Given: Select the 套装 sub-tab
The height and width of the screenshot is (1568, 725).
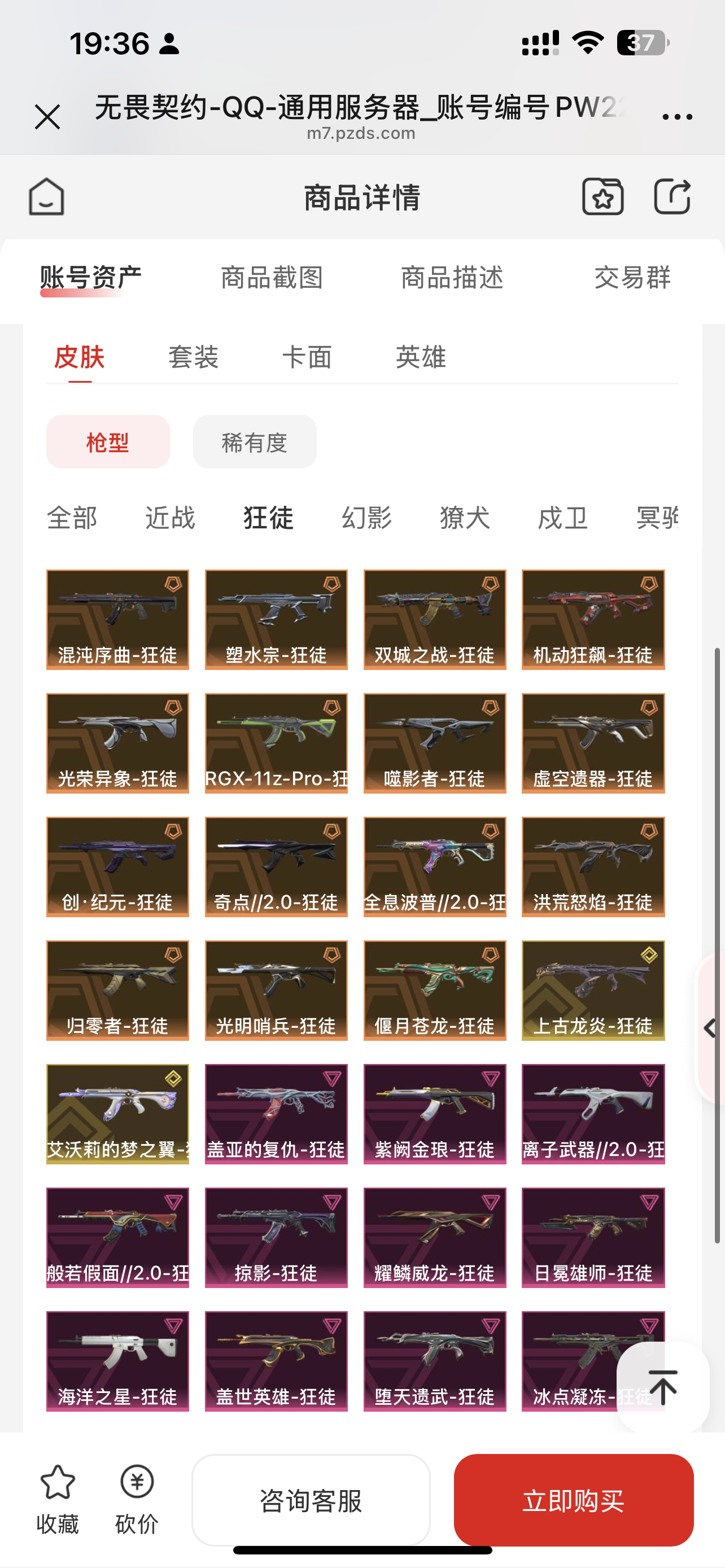Looking at the screenshot, I should (x=193, y=357).
